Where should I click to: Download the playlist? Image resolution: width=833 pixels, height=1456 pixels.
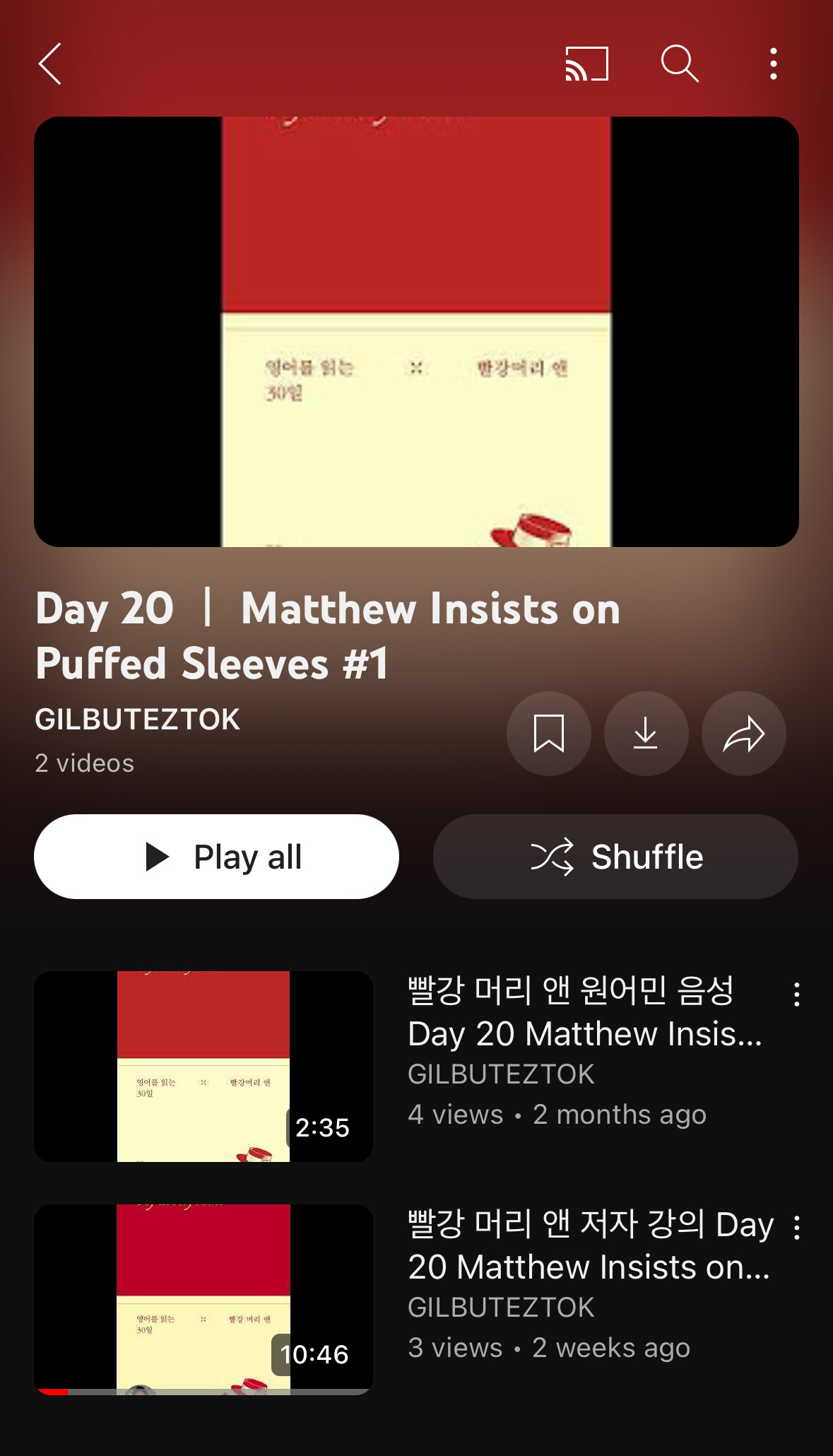point(646,734)
